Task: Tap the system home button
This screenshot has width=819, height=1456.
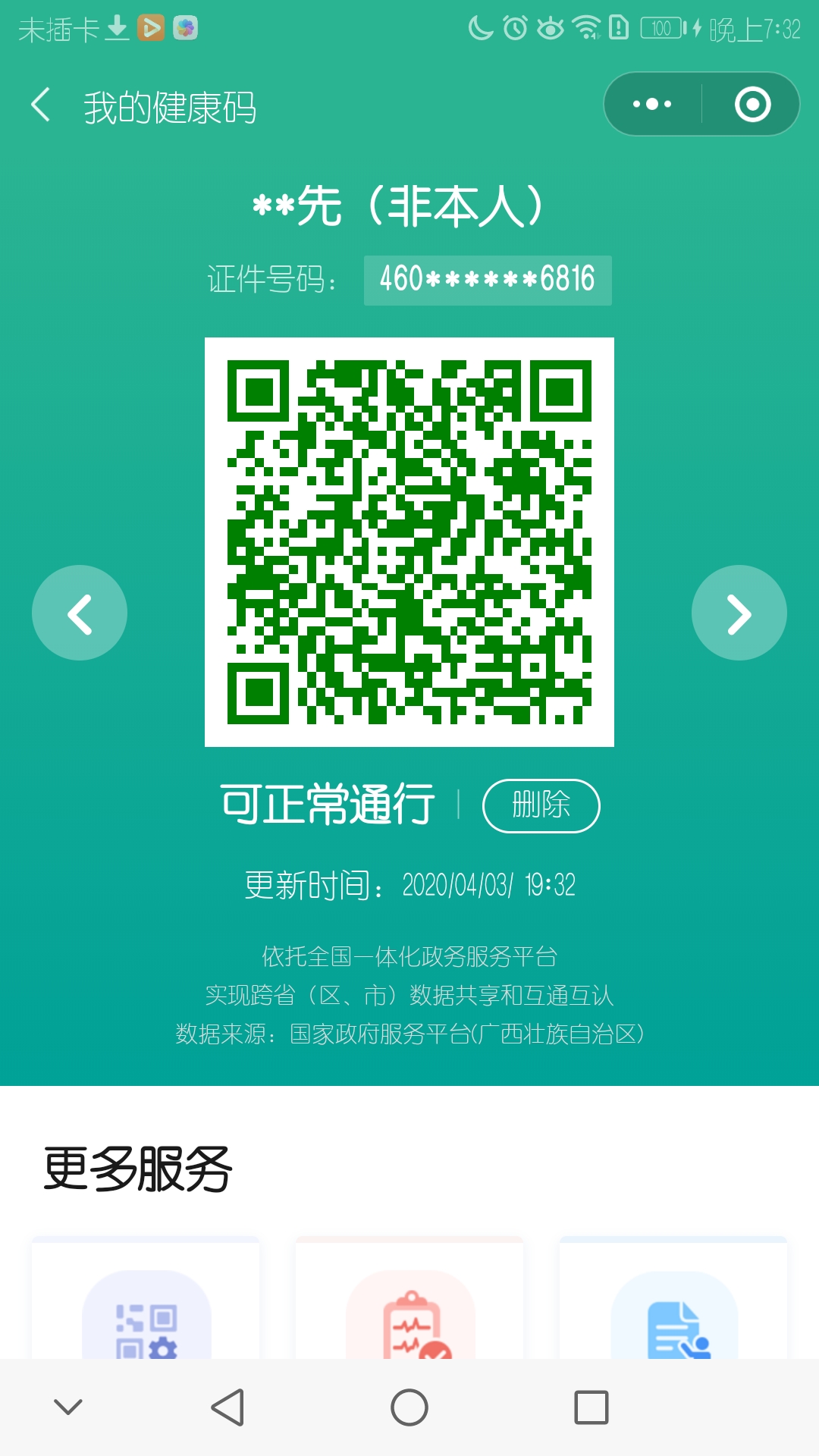Action: [x=409, y=1407]
